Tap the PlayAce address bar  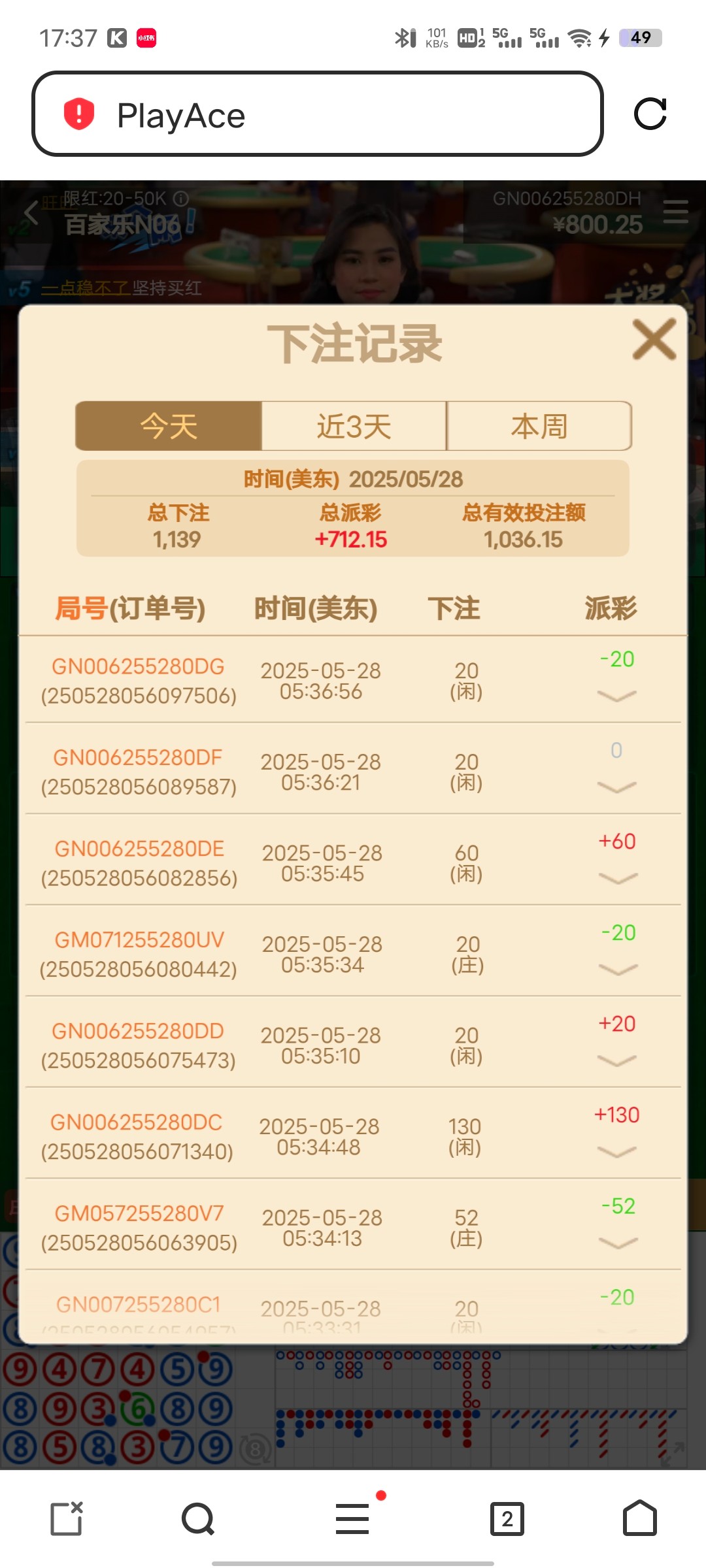[x=318, y=114]
